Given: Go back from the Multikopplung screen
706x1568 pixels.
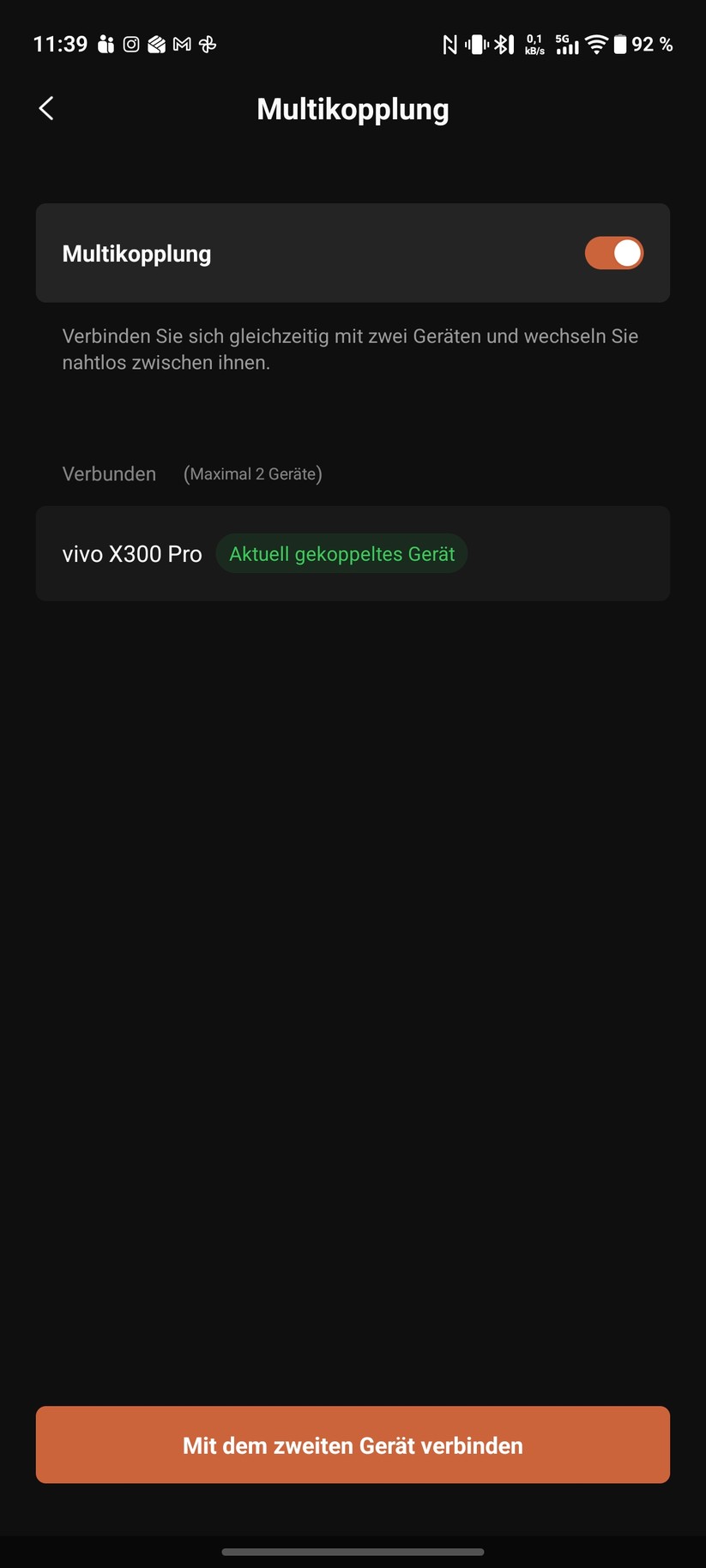Looking at the screenshot, I should pos(46,108).
